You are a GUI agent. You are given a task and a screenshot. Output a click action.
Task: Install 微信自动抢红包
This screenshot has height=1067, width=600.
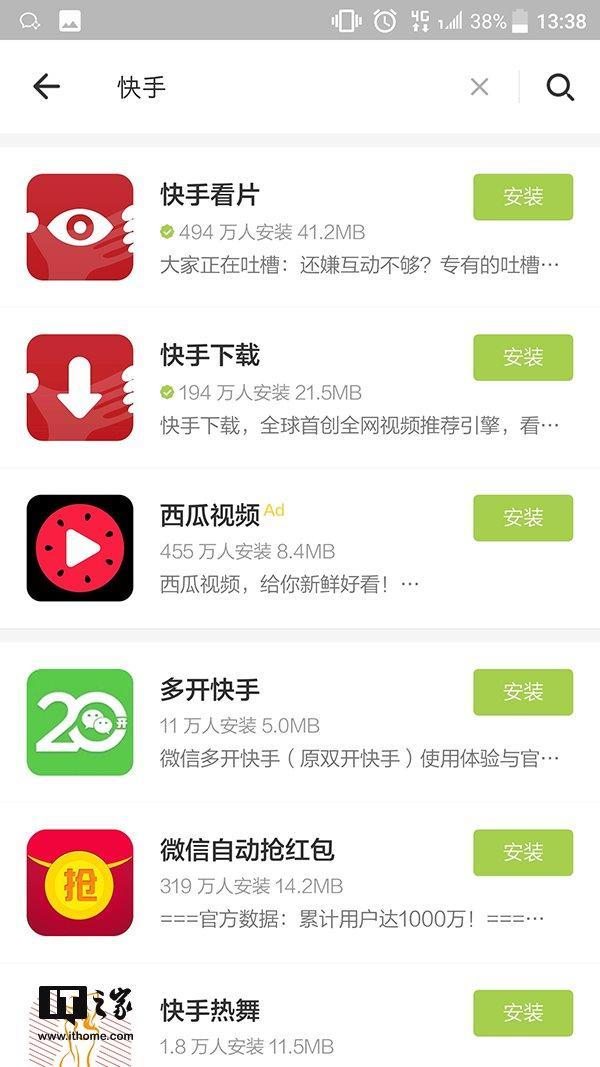click(522, 852)
